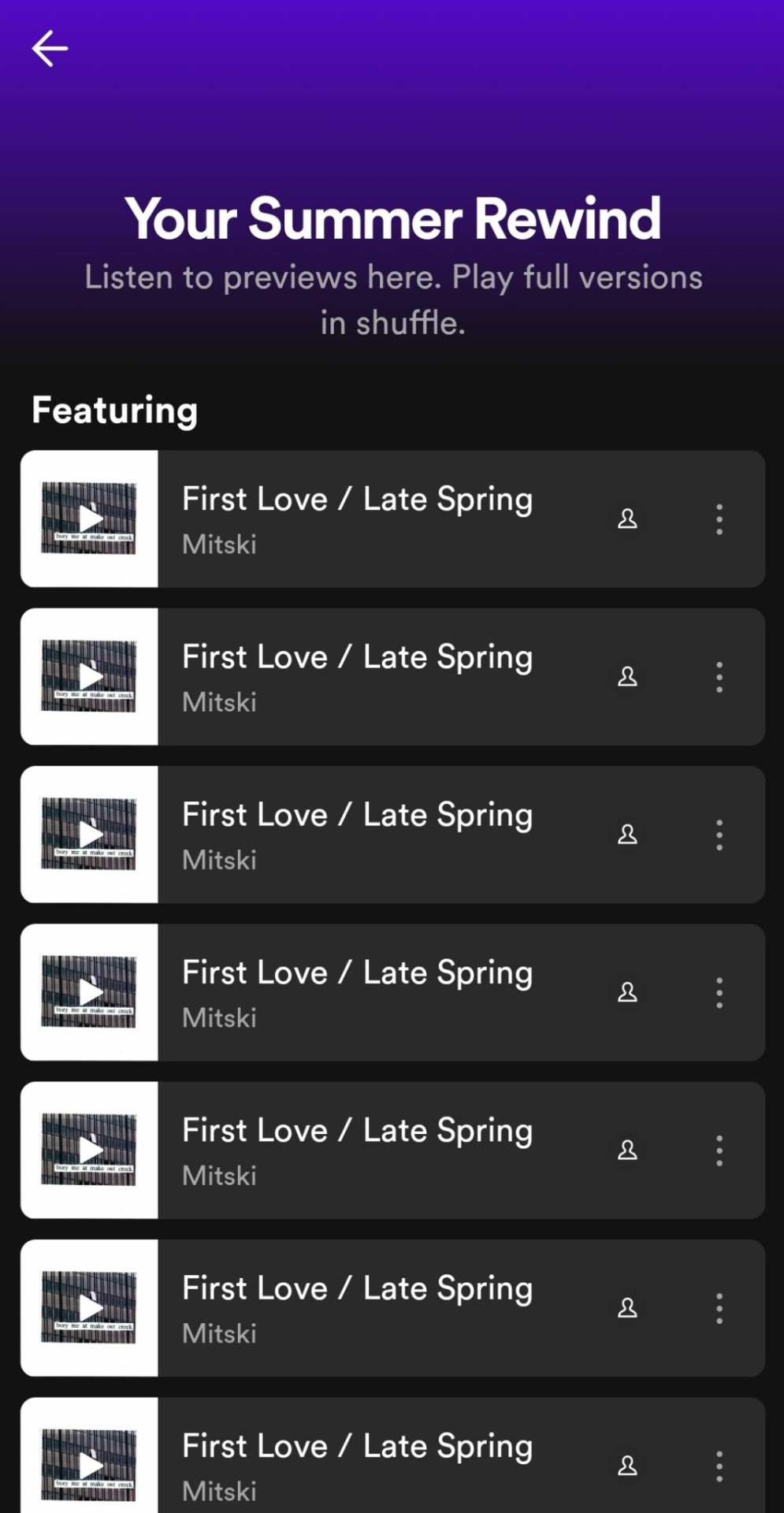Play the preview thumbnail of the fourth track

pyautogui.click(x=90, y=992)
